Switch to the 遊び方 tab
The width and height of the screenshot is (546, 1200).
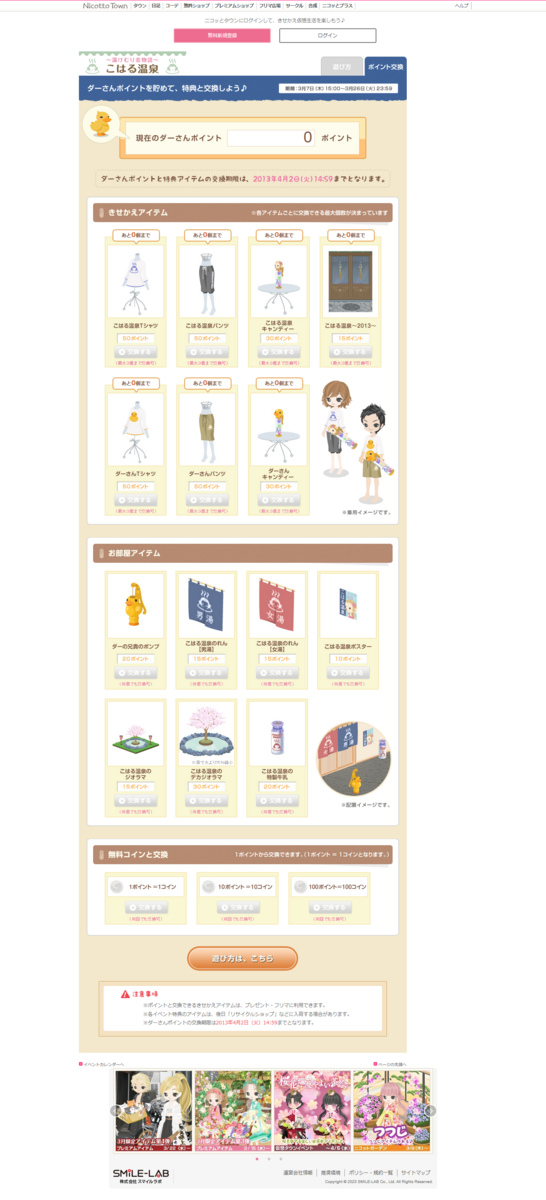pos(342,67)
